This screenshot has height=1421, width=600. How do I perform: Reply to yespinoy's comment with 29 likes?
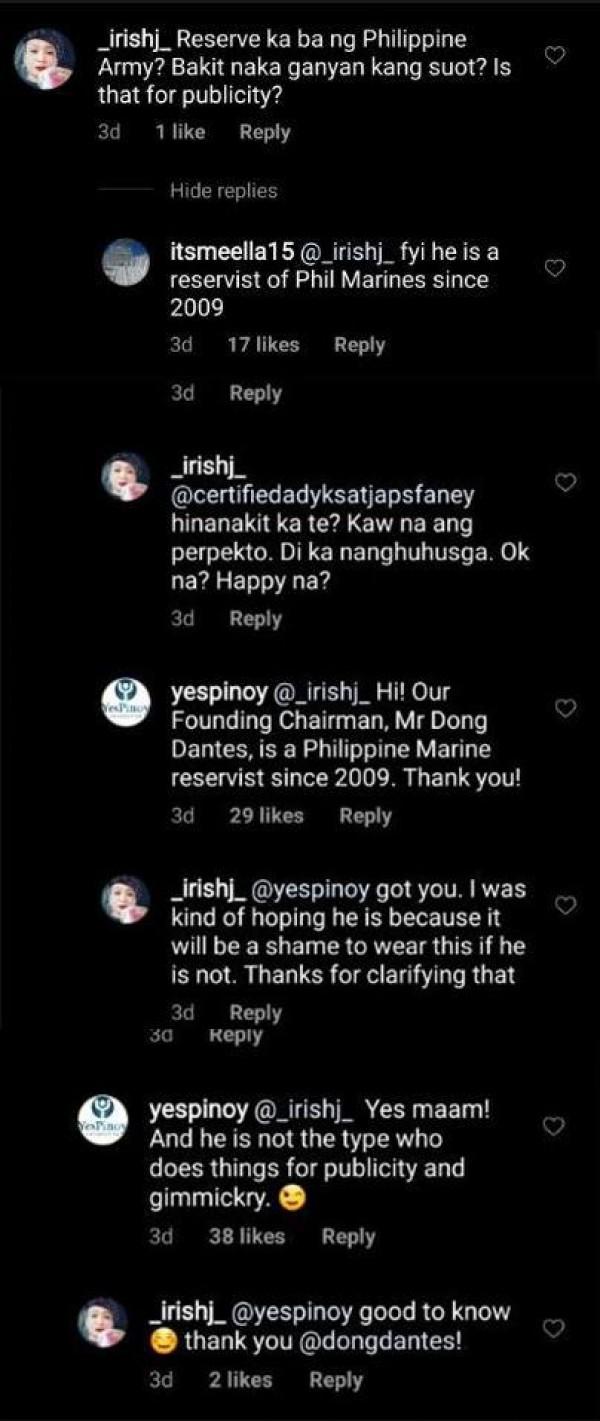click(x=365, y=816)
